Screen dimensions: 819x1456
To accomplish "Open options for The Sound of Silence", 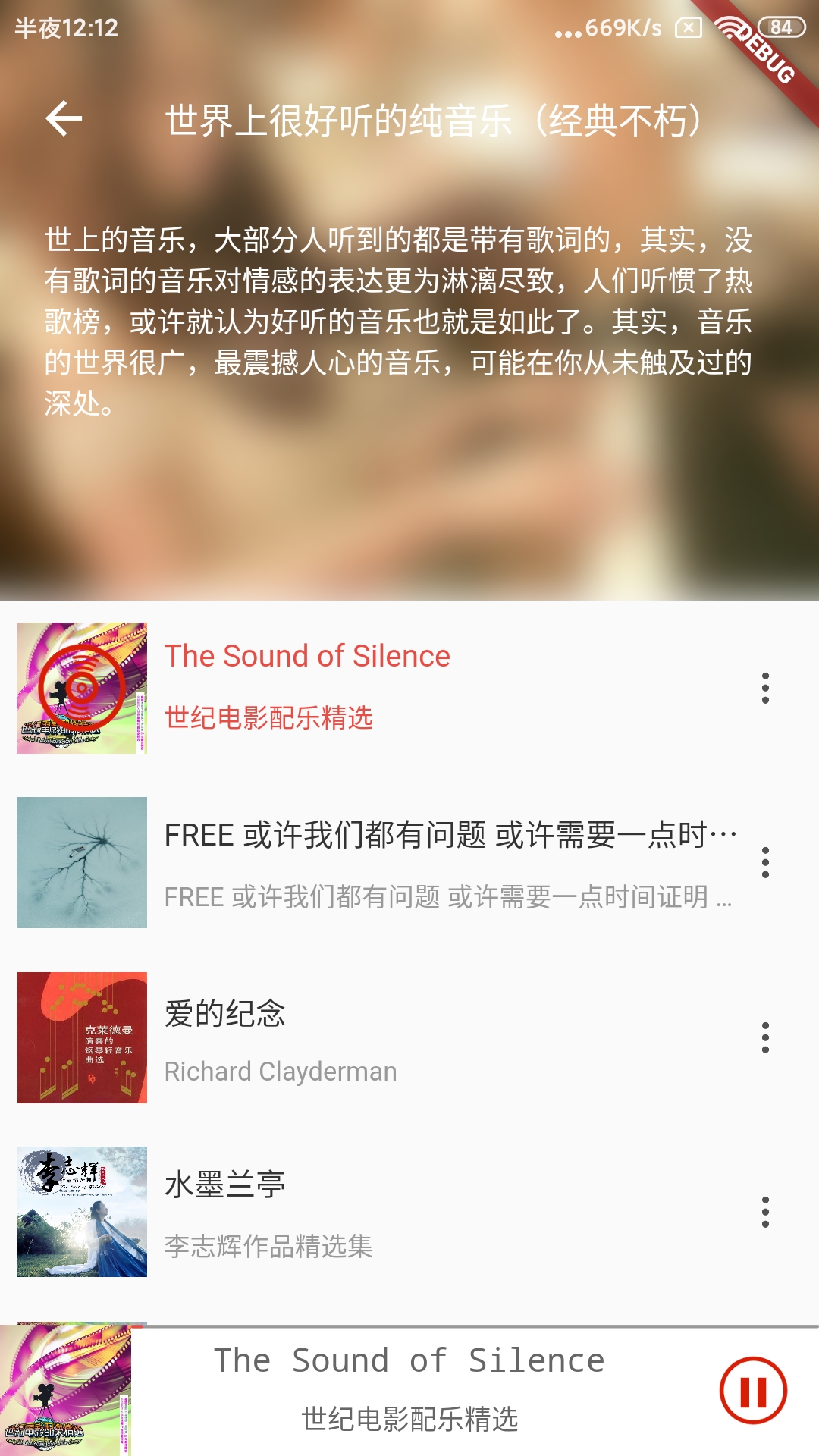I will coord(765,688).
